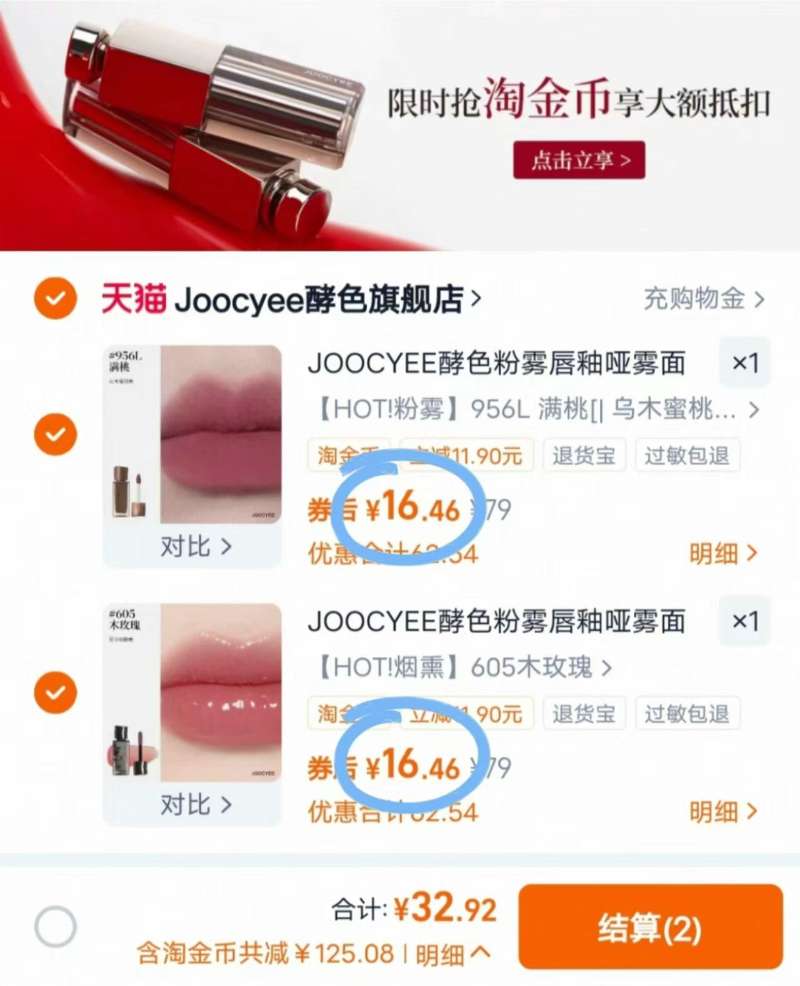Screen dimensions: 800x986
Task: Toggle the Joocyee酵色旗舰店 store checkbox
Action: point(55,295)
